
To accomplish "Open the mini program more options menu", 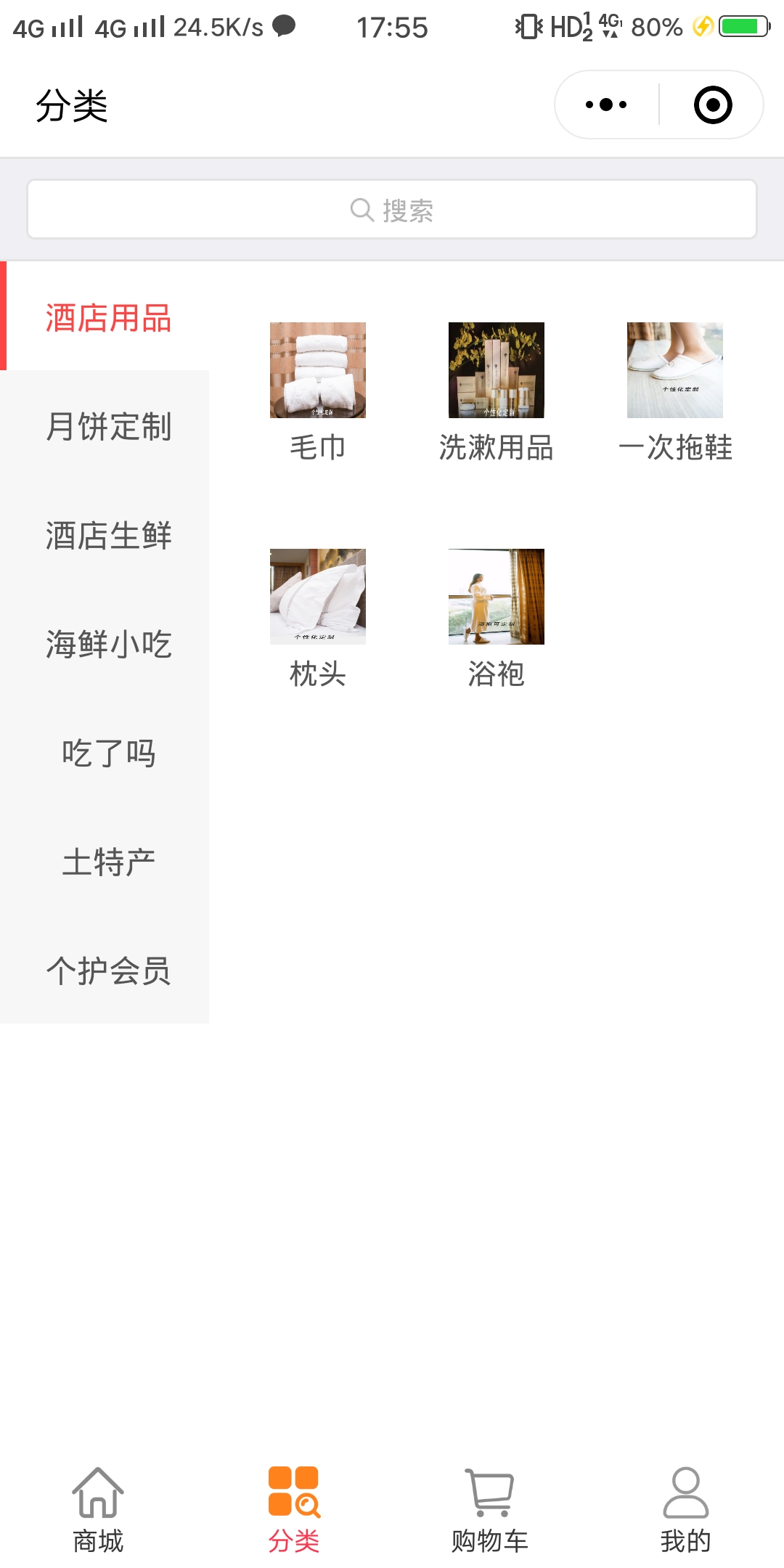I will point(606,105).
